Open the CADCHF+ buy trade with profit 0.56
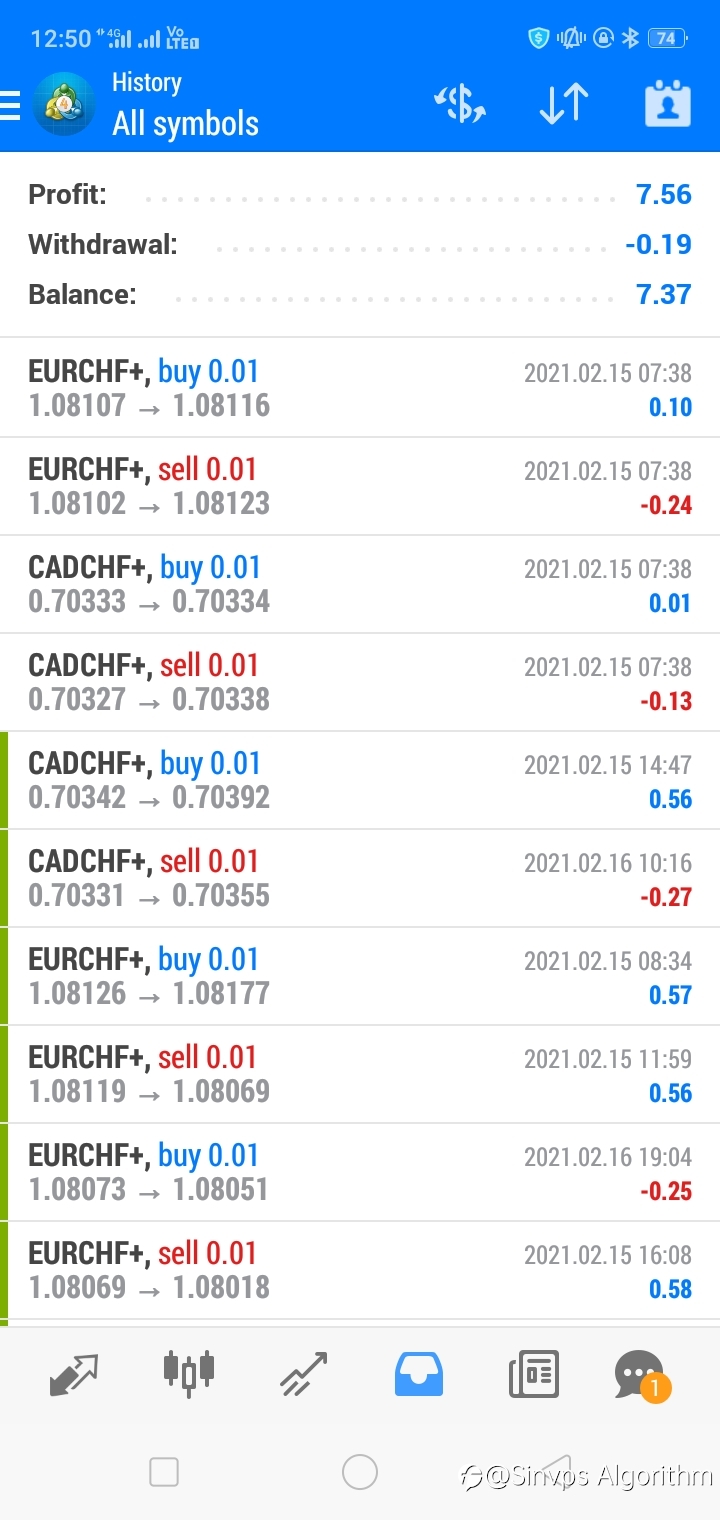Image resolution: width=720 pixels, height=1520 pixels. [360, 780]
